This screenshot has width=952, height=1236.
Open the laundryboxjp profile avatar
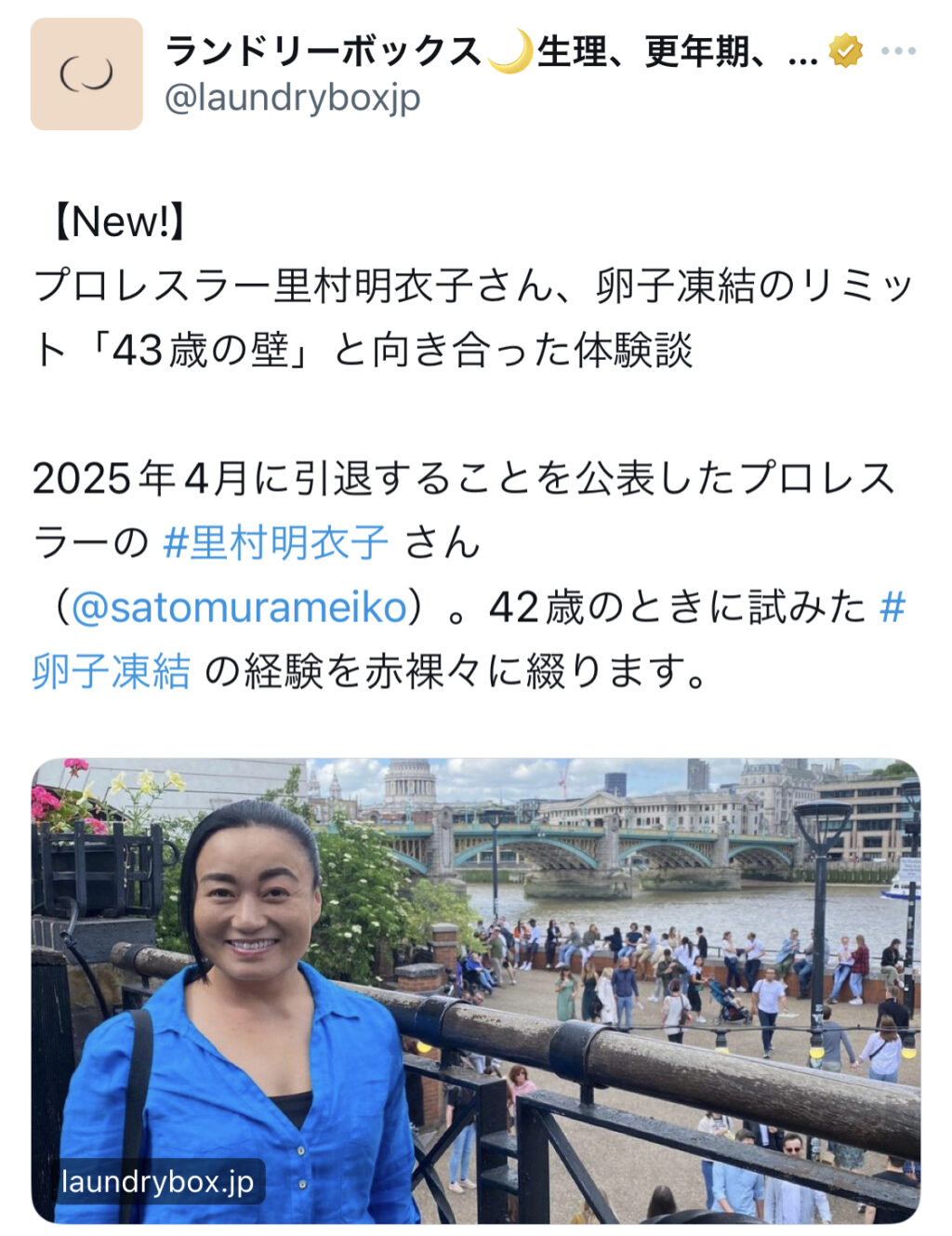(x=86, y=73)
